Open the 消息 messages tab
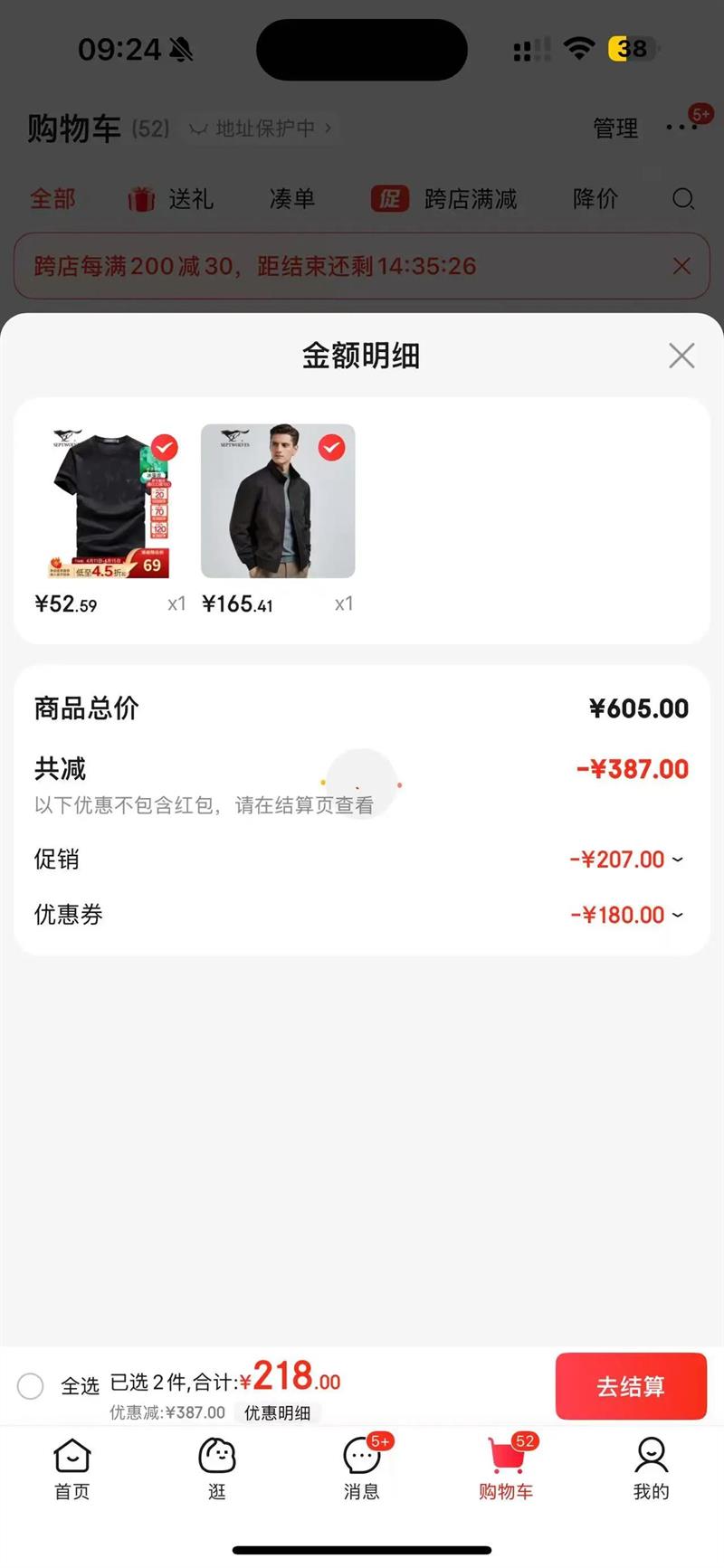Screen dimensions: 724x1568 tap(362, 1469)
